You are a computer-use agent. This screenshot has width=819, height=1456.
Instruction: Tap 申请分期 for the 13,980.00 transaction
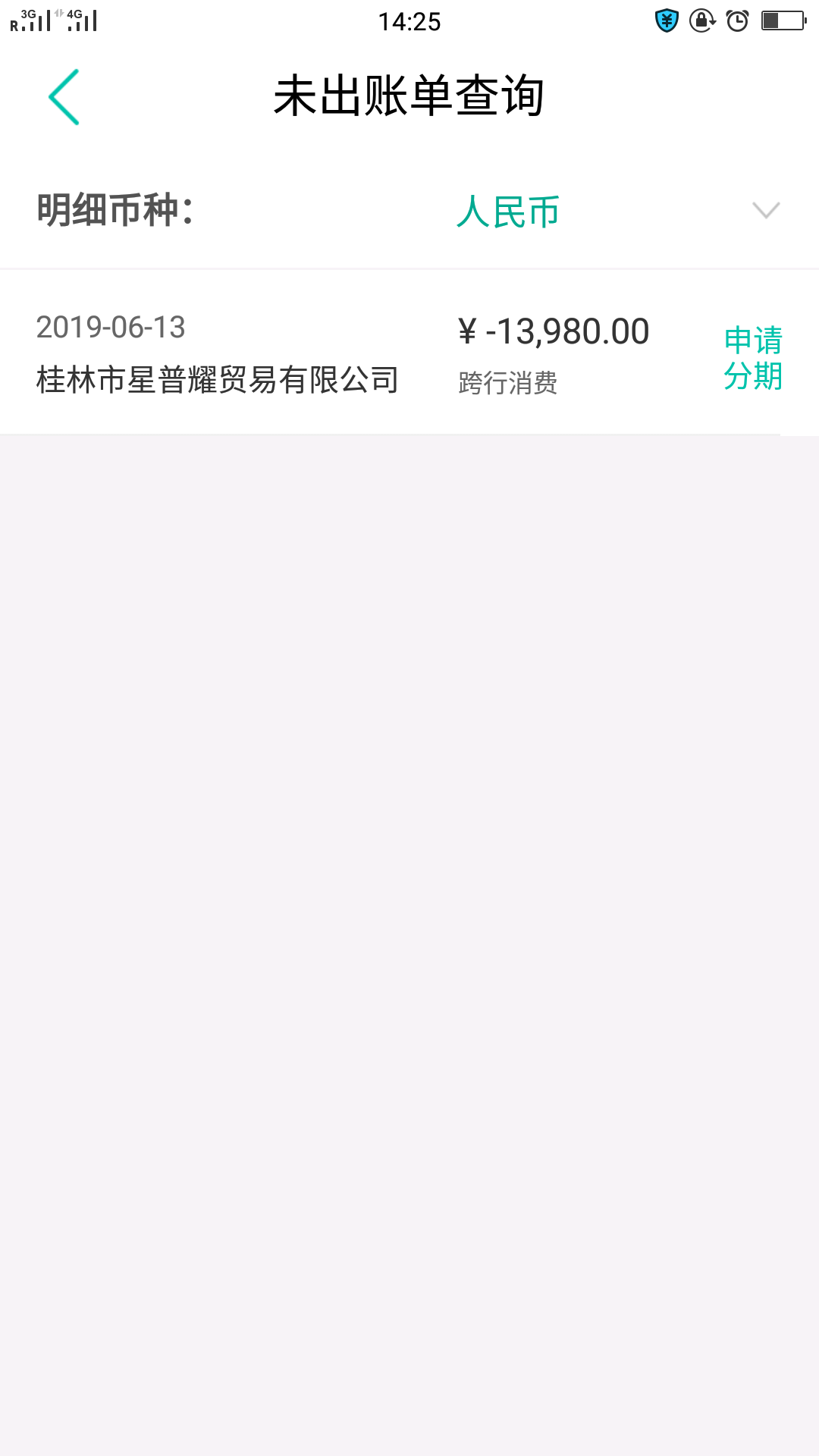pyautogui.click(x=752, y=358)
